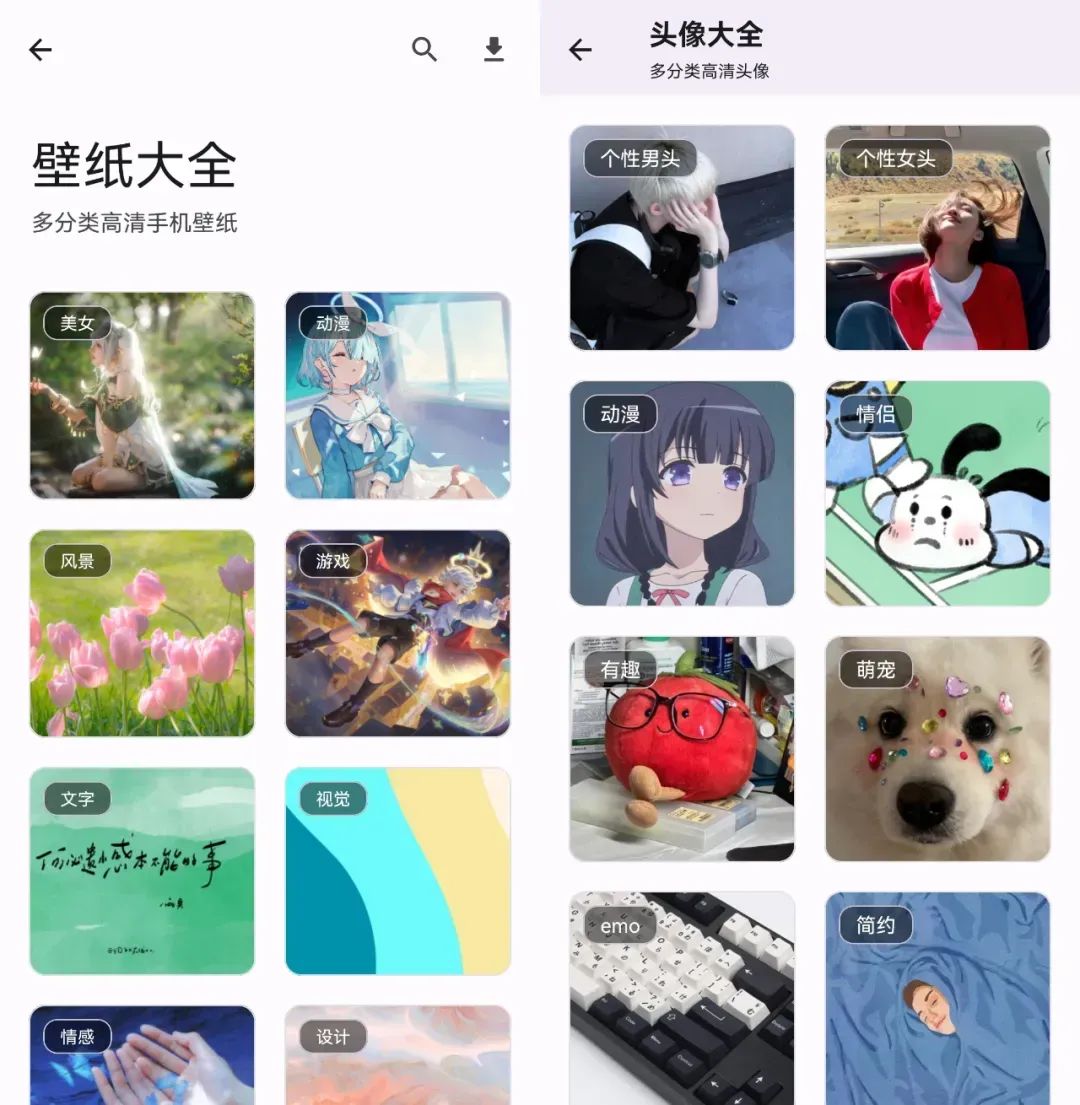The height and width of the screenshot is (1105, 1080).
Task: Open the 情感 wallpaper category
Action: [142, 1055]
